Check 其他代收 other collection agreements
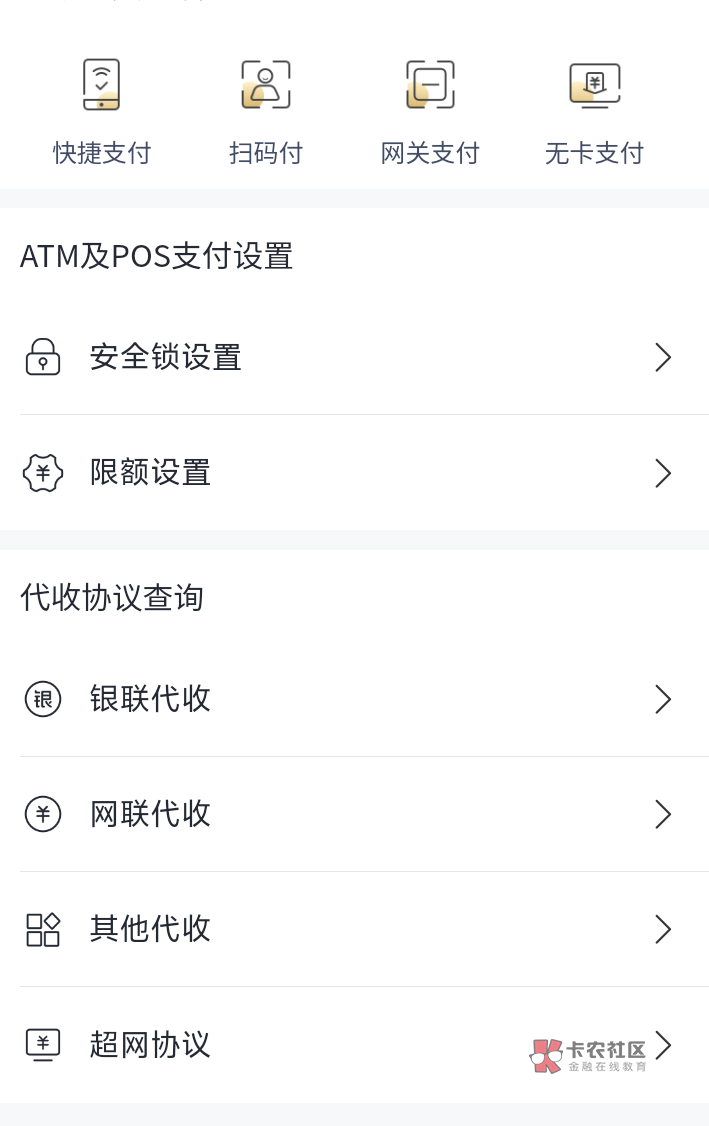 coord(354,929)
